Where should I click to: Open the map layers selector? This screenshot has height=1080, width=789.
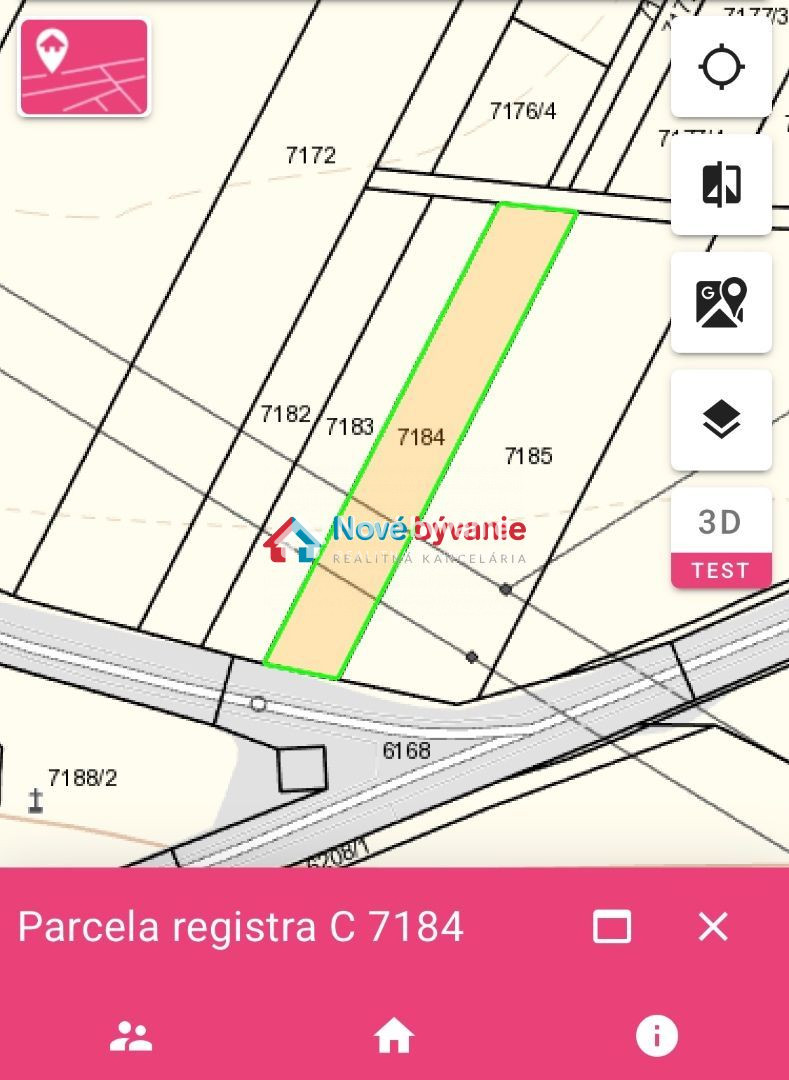pyautogui.click(x=721, y=420)
